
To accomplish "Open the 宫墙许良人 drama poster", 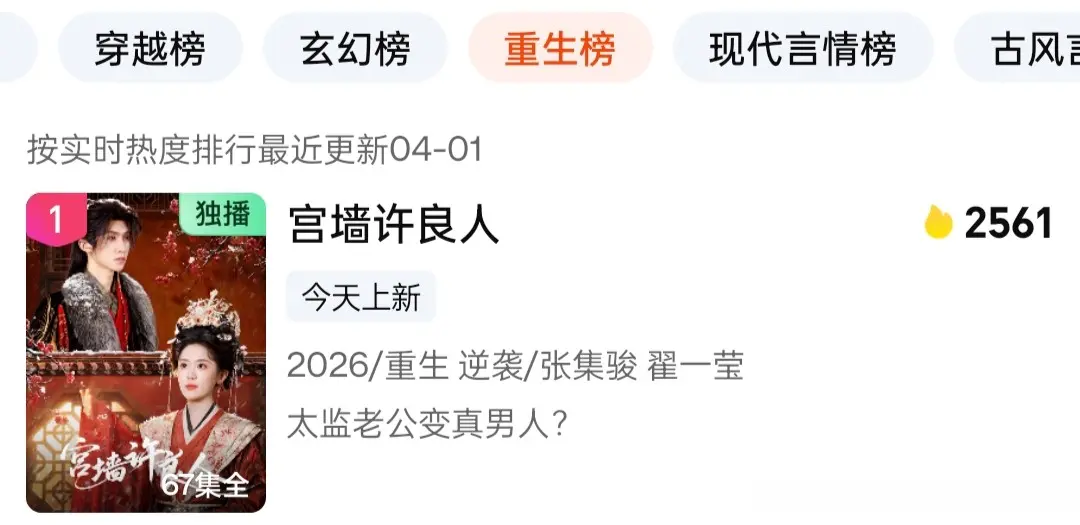I will [x=146, y=352].
